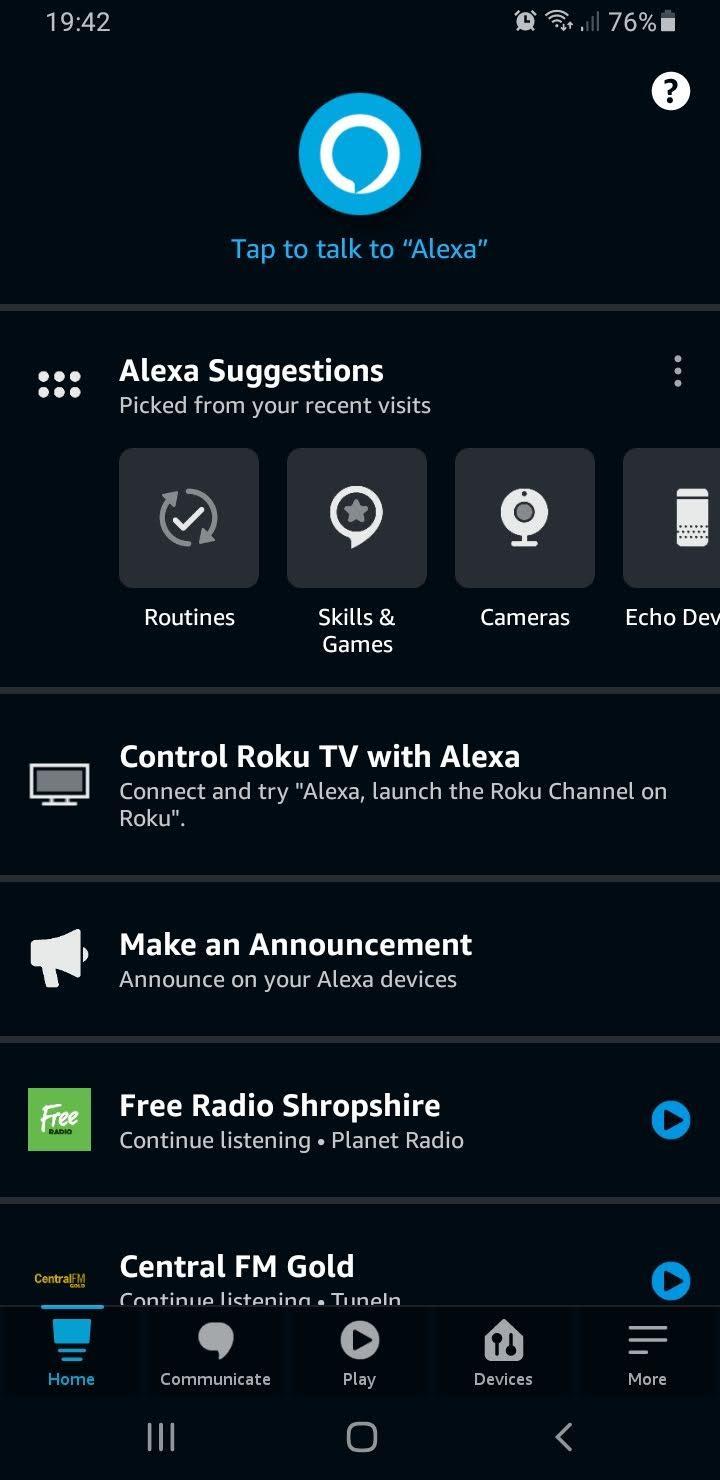
Task: Go back with the system back button
Action: [x=563, y=1437]
